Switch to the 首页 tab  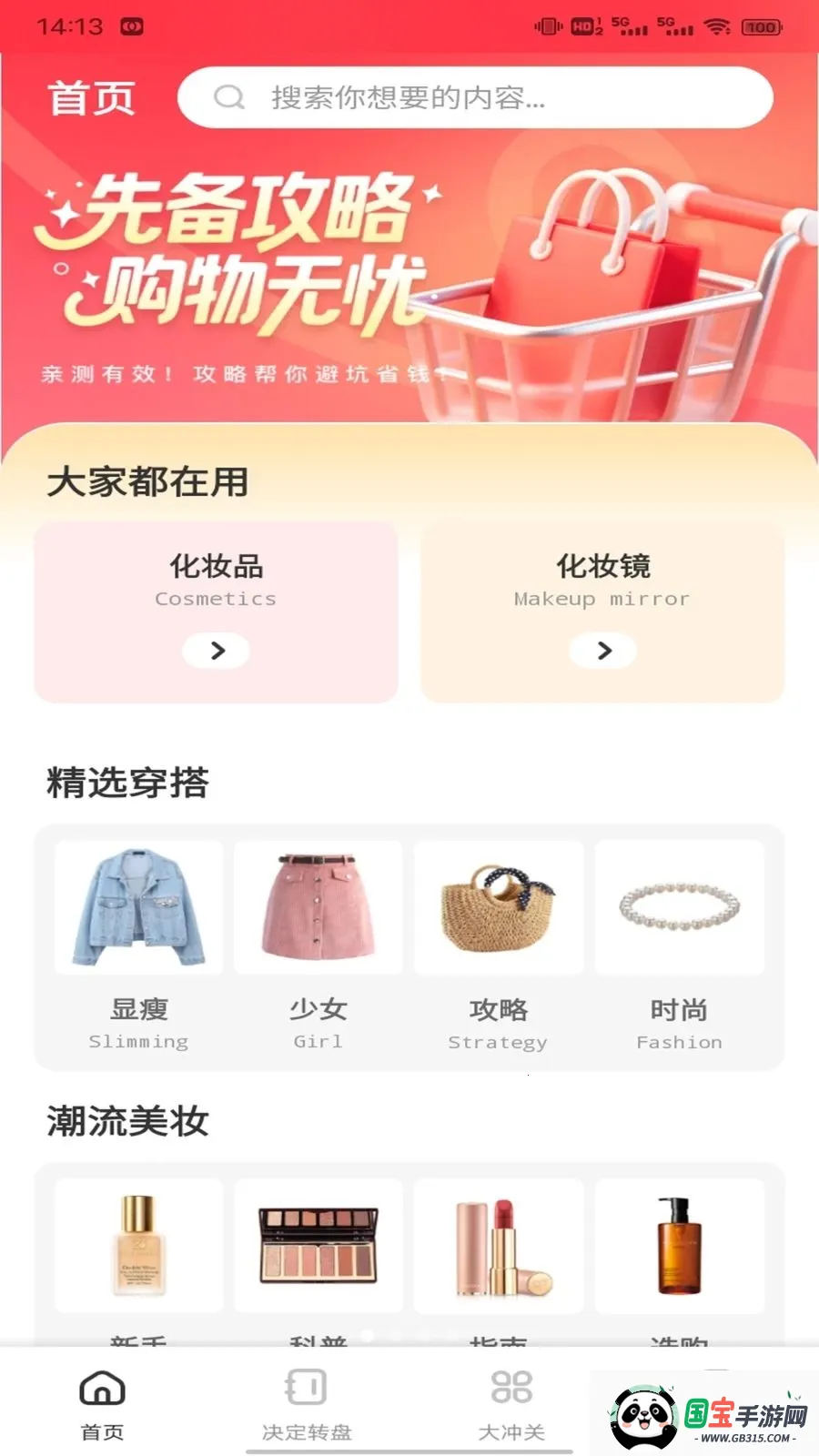(102, 1405)
